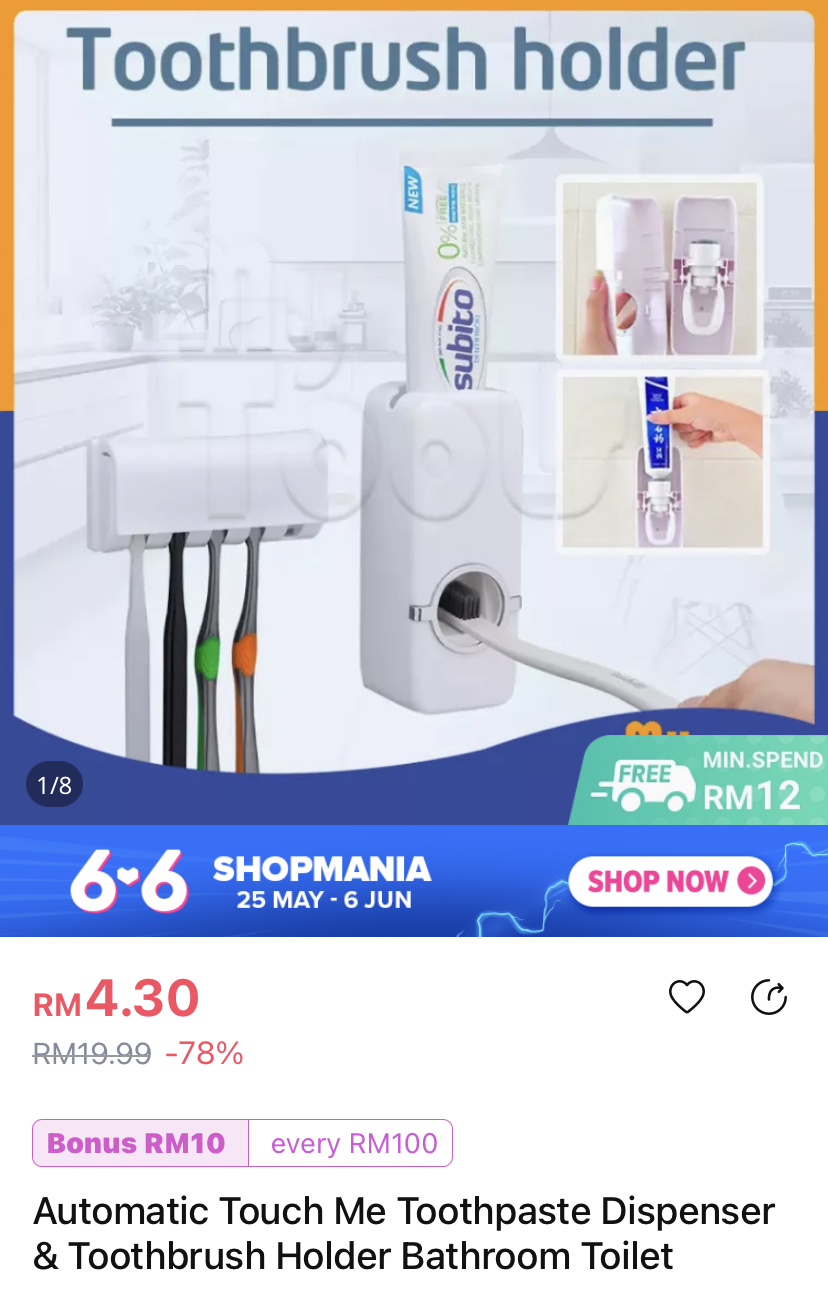Screen dimensions: 828x1295
Task: Share this toothpaste dispenser listing
Action: click(768, 997)
